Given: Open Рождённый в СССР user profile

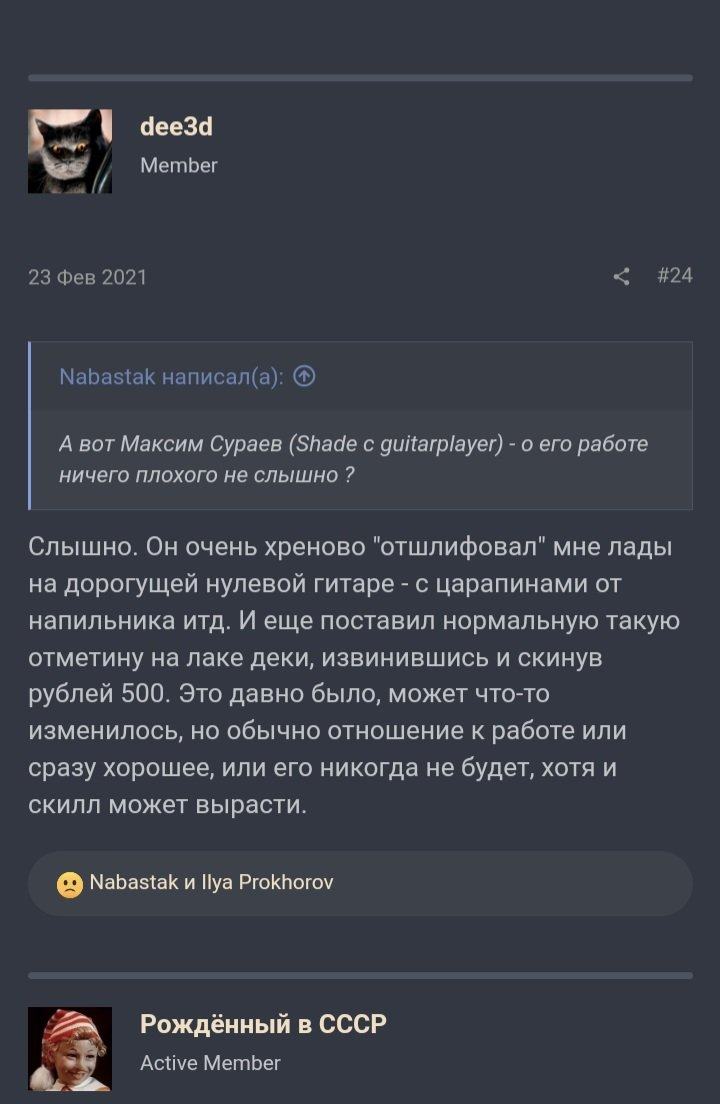Looking at the screenshot, I should click(263, 1024).
